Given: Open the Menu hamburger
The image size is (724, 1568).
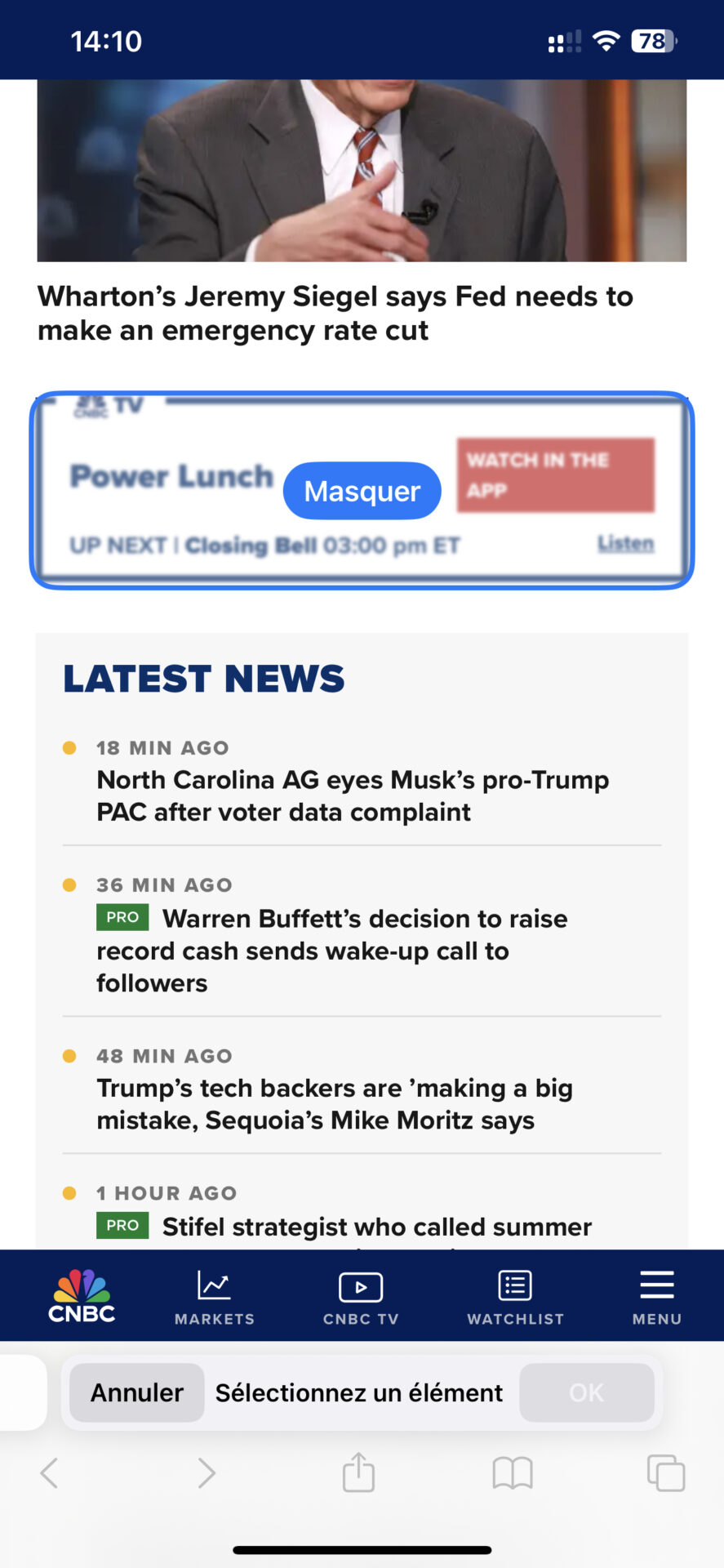Looking at the screenshot, I should point(656,1296).
